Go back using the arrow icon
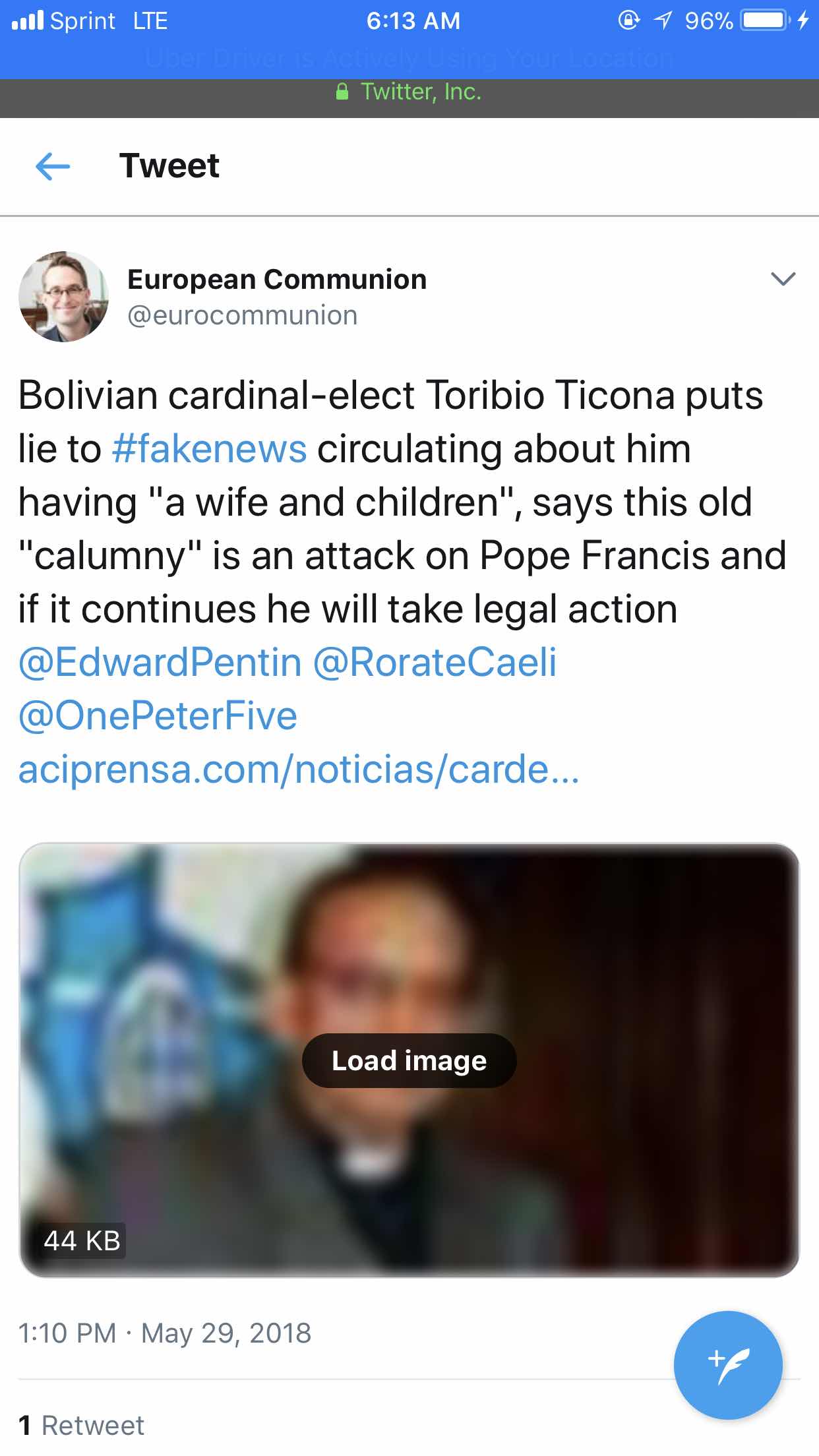 [53, 166]
